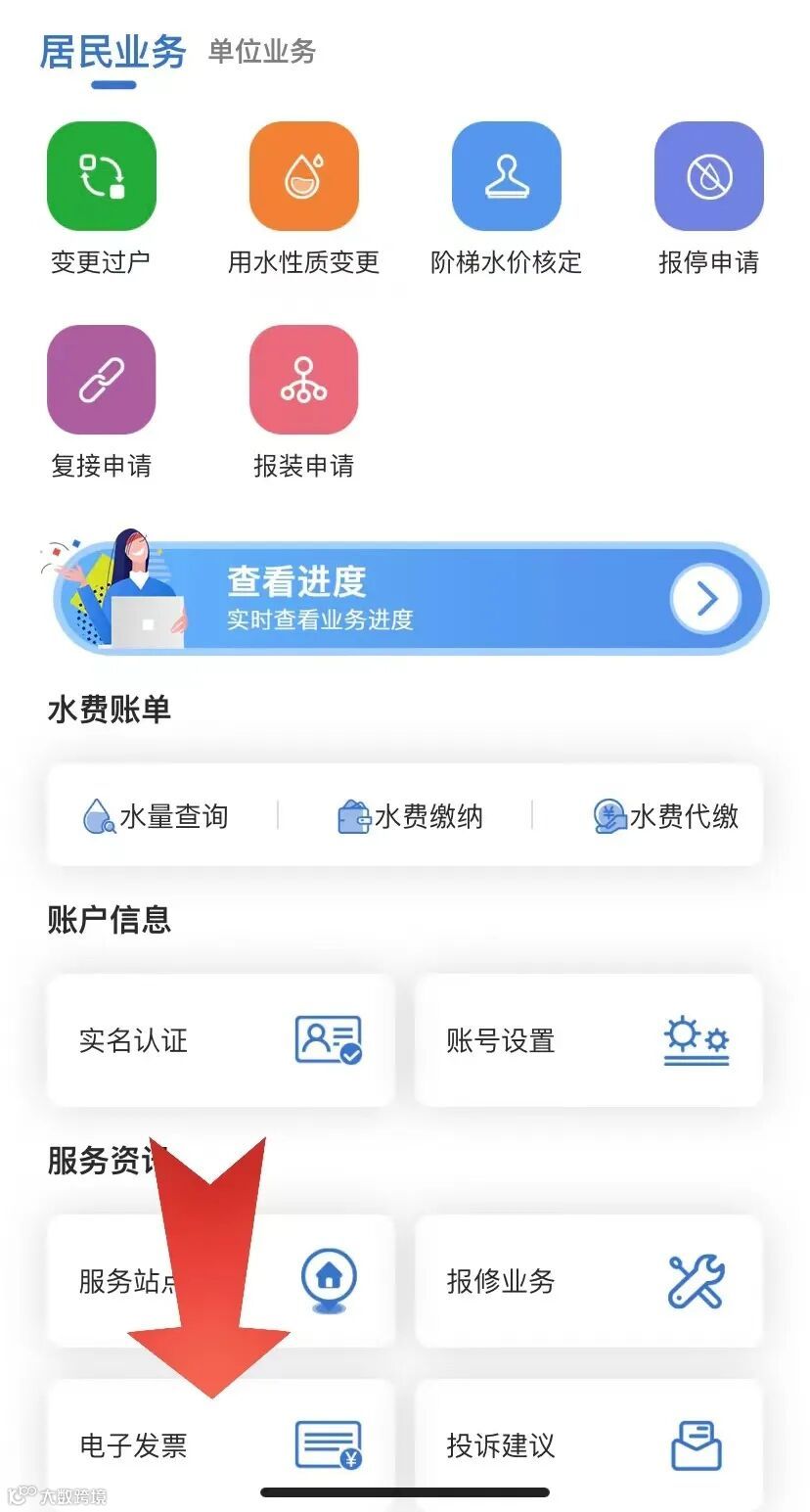This screenshot has height=1512, width=810.
Task: Go to 水费缴纳
Action: (410, 816)
